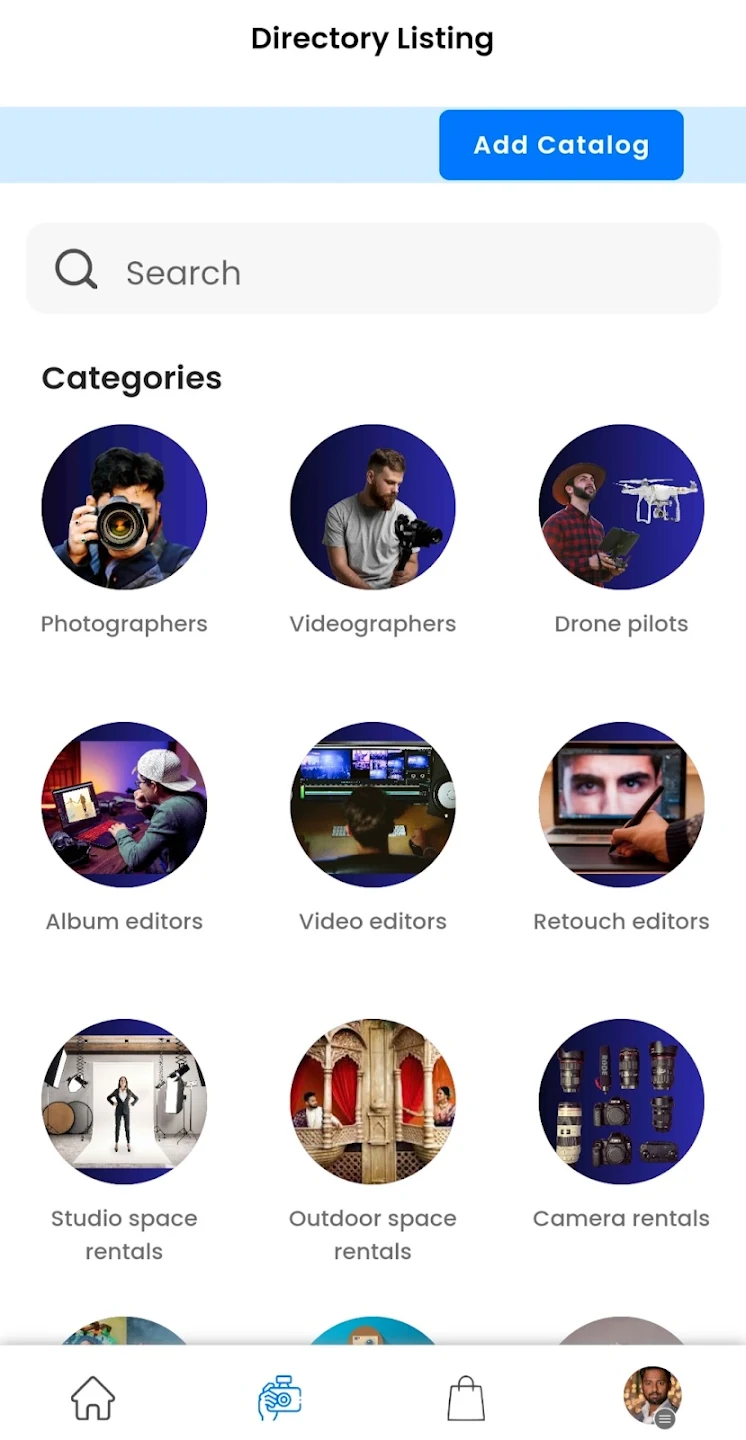Open the Search field
746x1440 pixels.
point(372,271)
